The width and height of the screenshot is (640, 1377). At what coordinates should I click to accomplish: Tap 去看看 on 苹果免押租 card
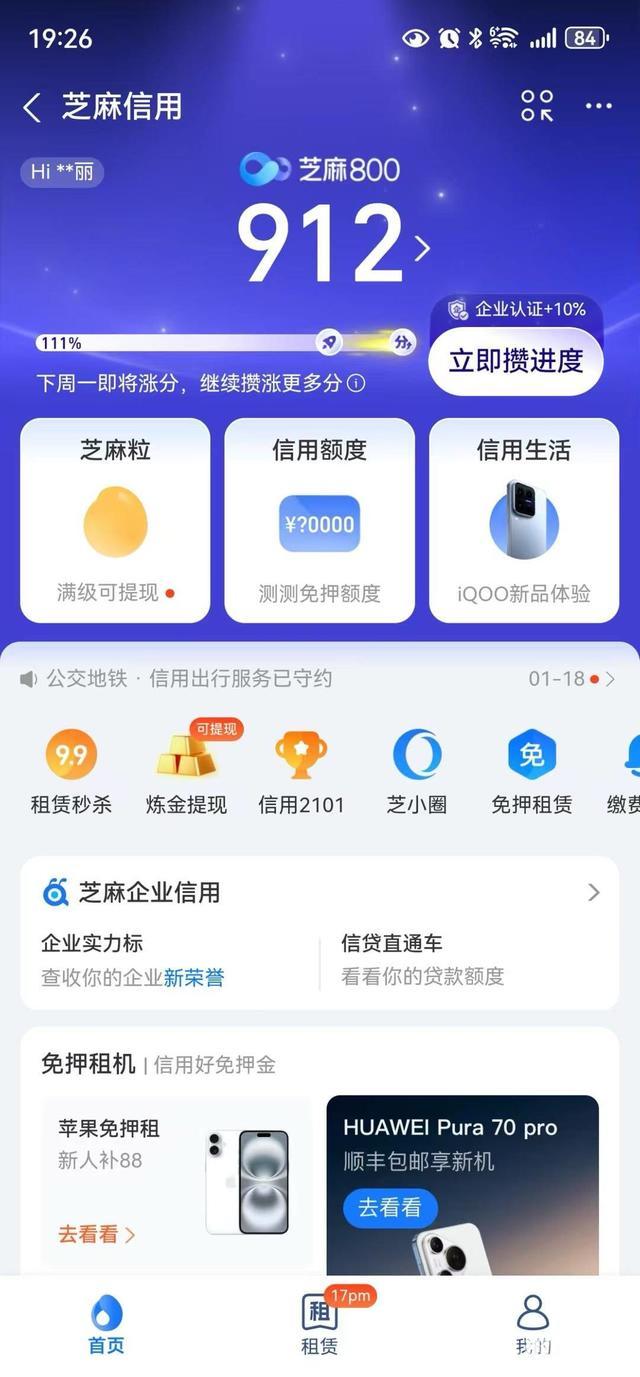pos(96,1234)
